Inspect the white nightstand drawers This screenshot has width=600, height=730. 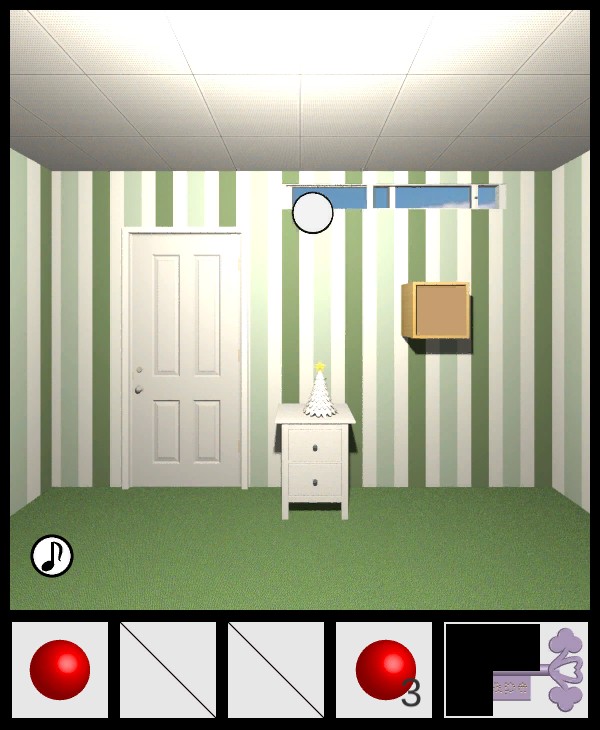tap(315, 463)
